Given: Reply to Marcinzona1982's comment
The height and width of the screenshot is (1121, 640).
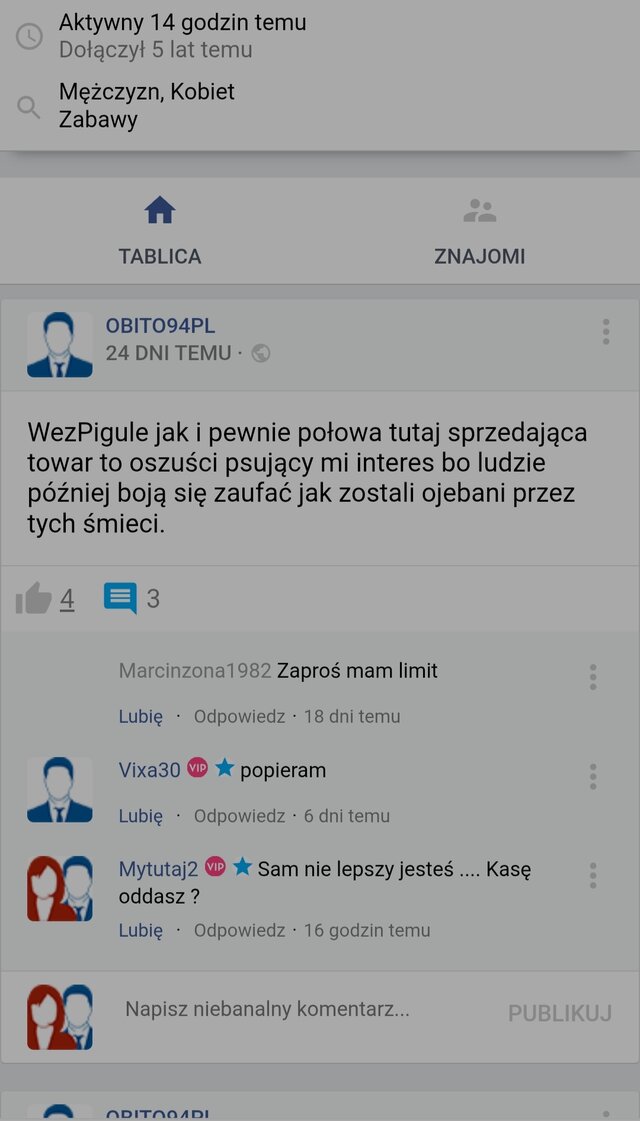Looking at the screenshot, I should (239, 716).
